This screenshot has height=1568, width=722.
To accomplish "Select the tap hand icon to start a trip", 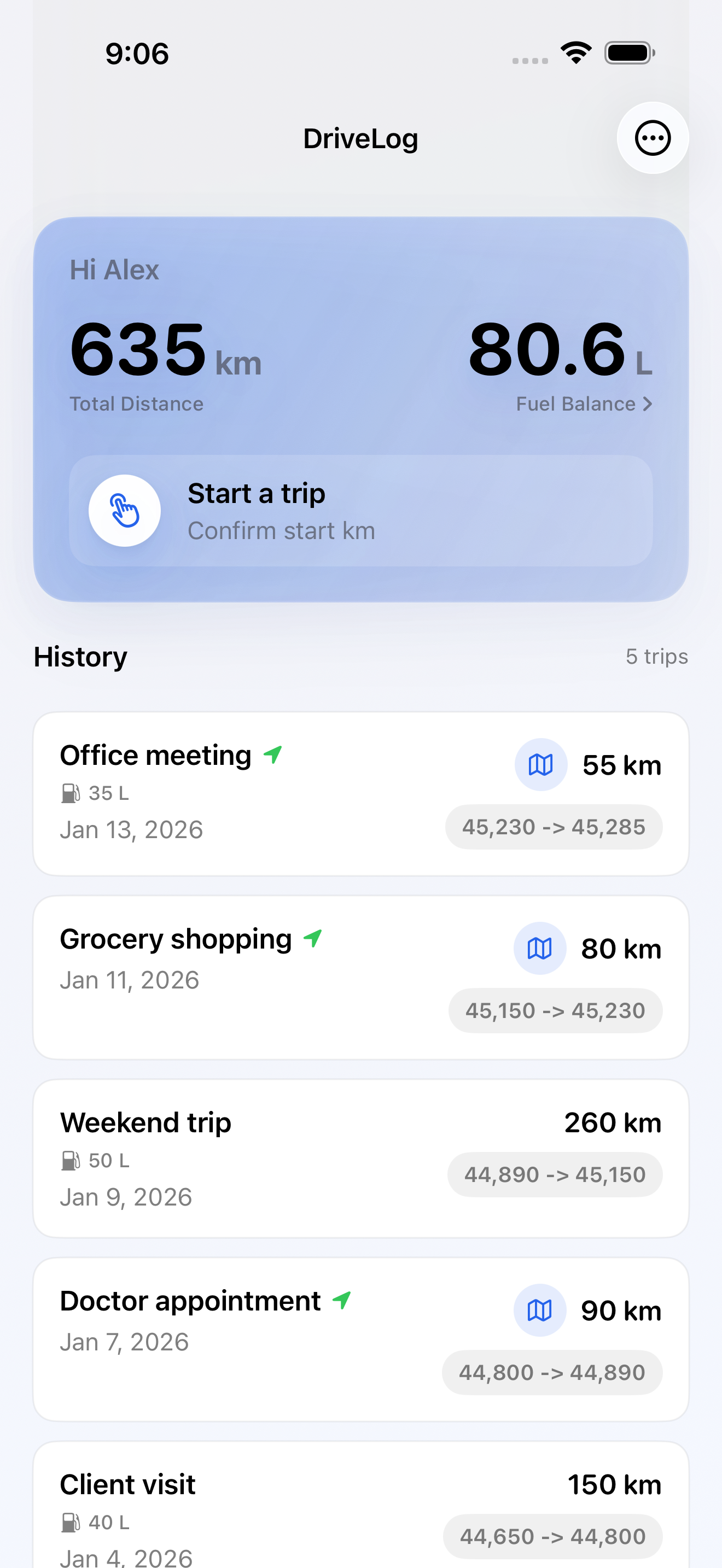I will click(x=125, y=511).
